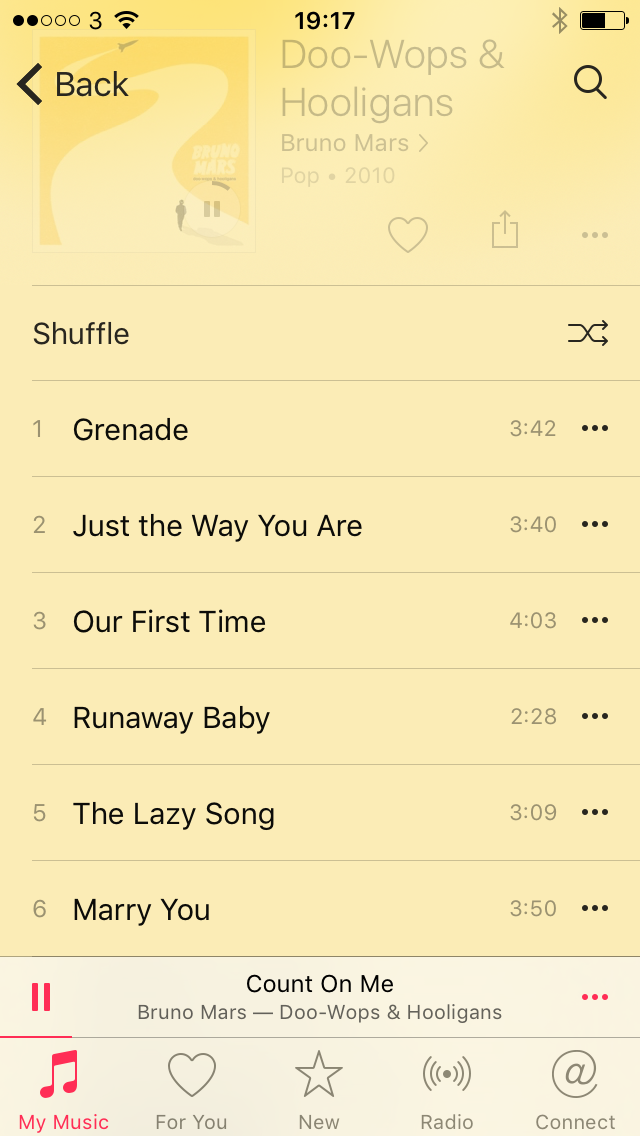This screenshot has width=640, height=1136.
Task: Show options for The Lazy Song
Action: [595, 813]
